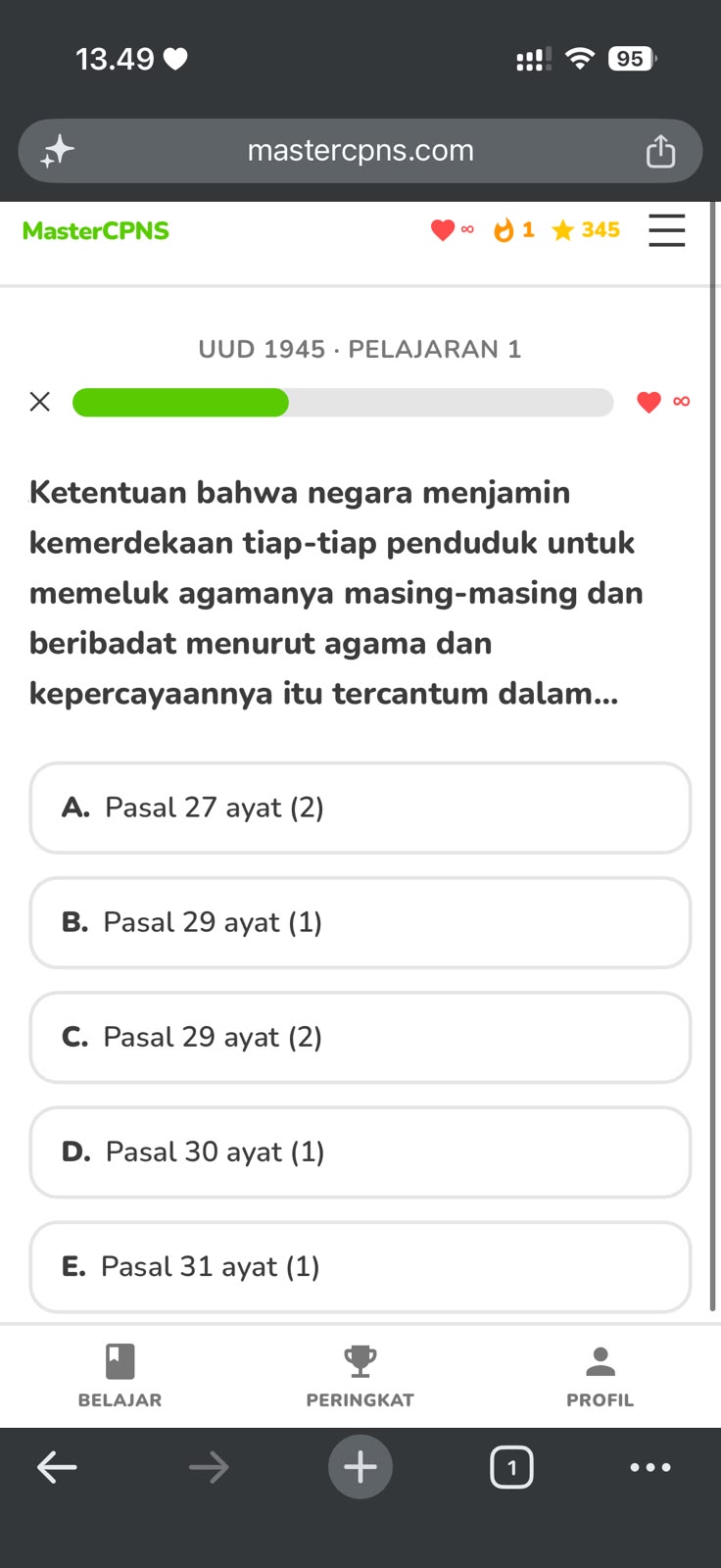Viewport: 721px width, 1568px height.
Task: Pick answer C, Pasal 29 ayat (2)
Action: tap(360, 1037)
